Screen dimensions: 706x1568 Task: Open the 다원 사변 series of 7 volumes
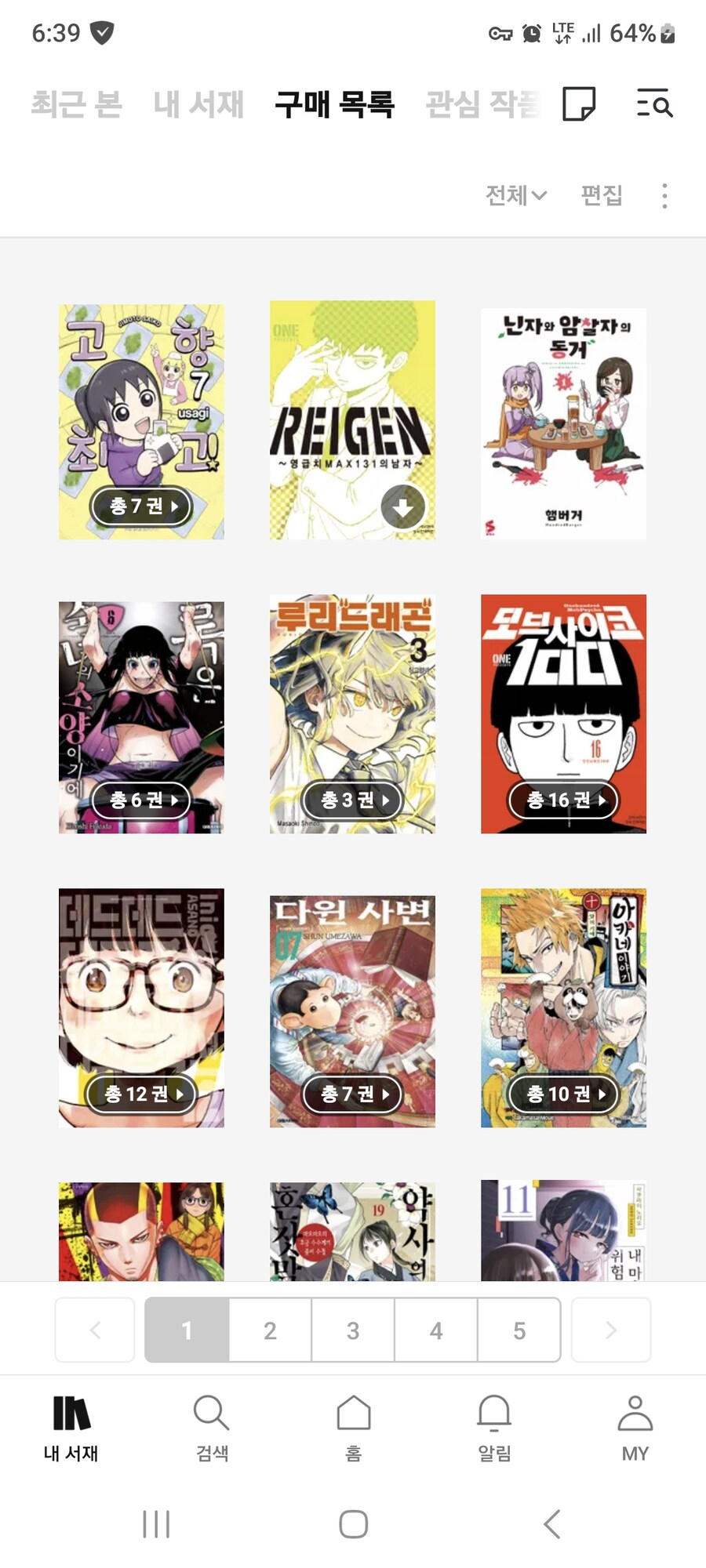(x=352, y=1010)
